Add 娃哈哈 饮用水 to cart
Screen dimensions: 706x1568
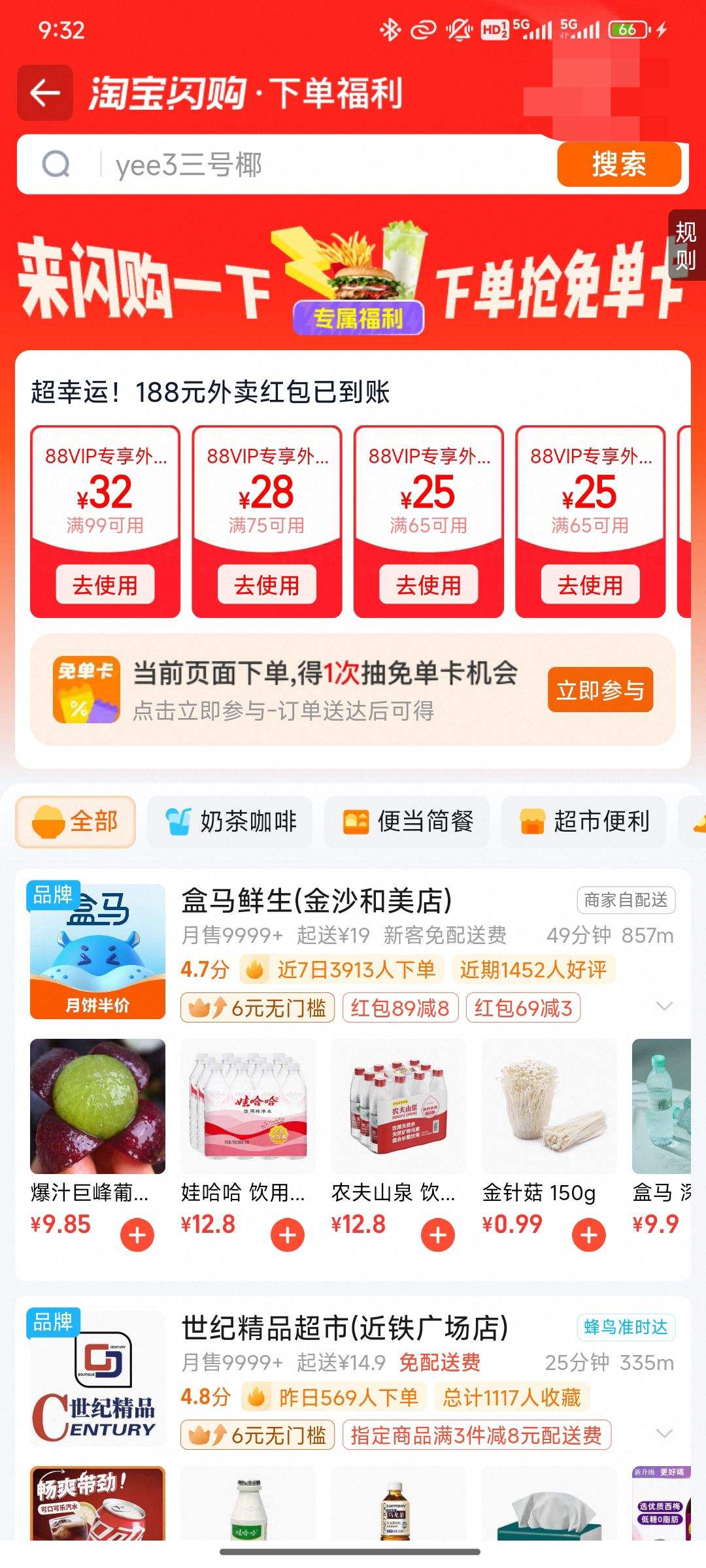(x=288, y=1235)
